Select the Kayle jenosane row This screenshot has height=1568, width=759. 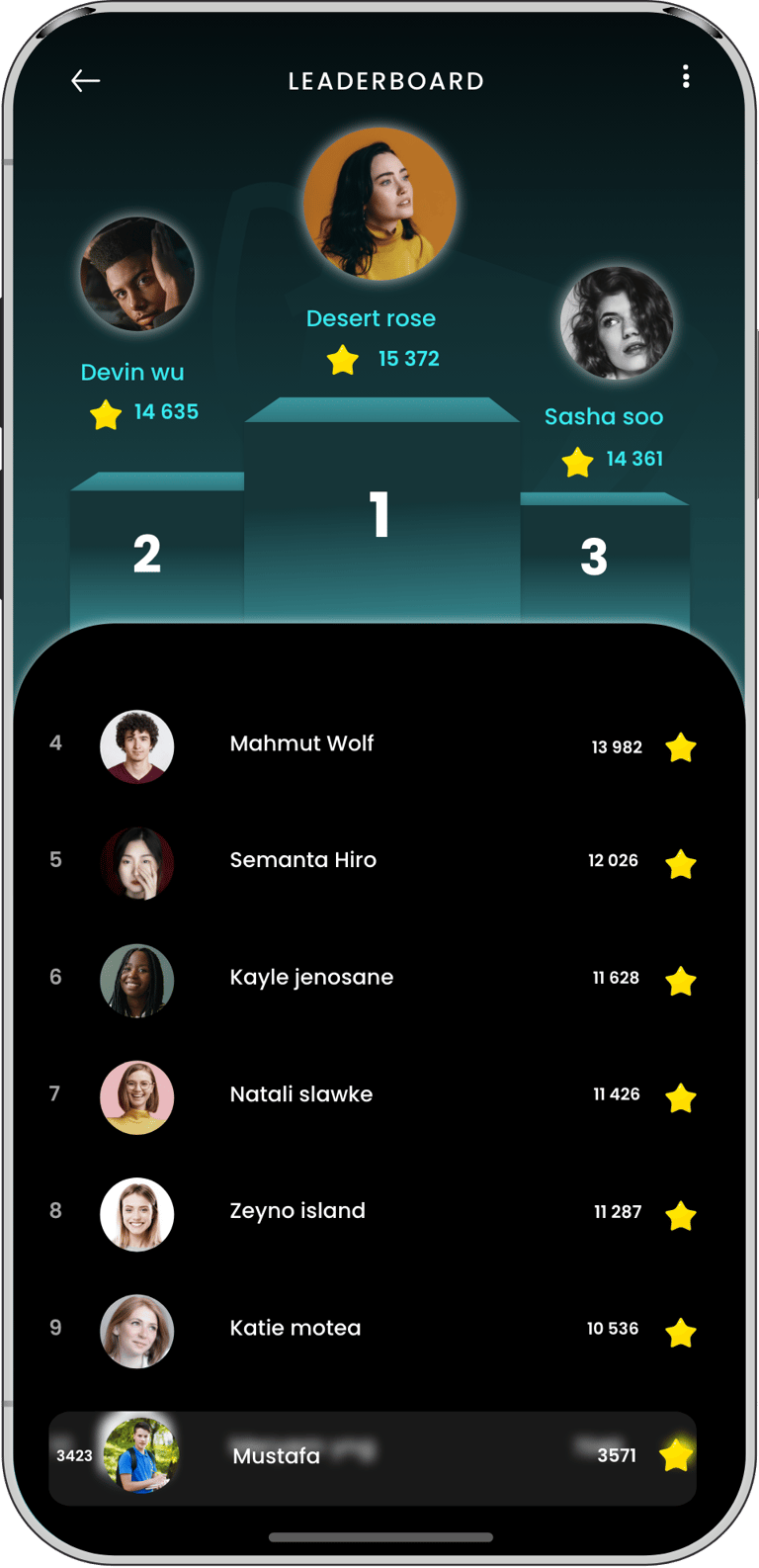[x=374, y=979]
